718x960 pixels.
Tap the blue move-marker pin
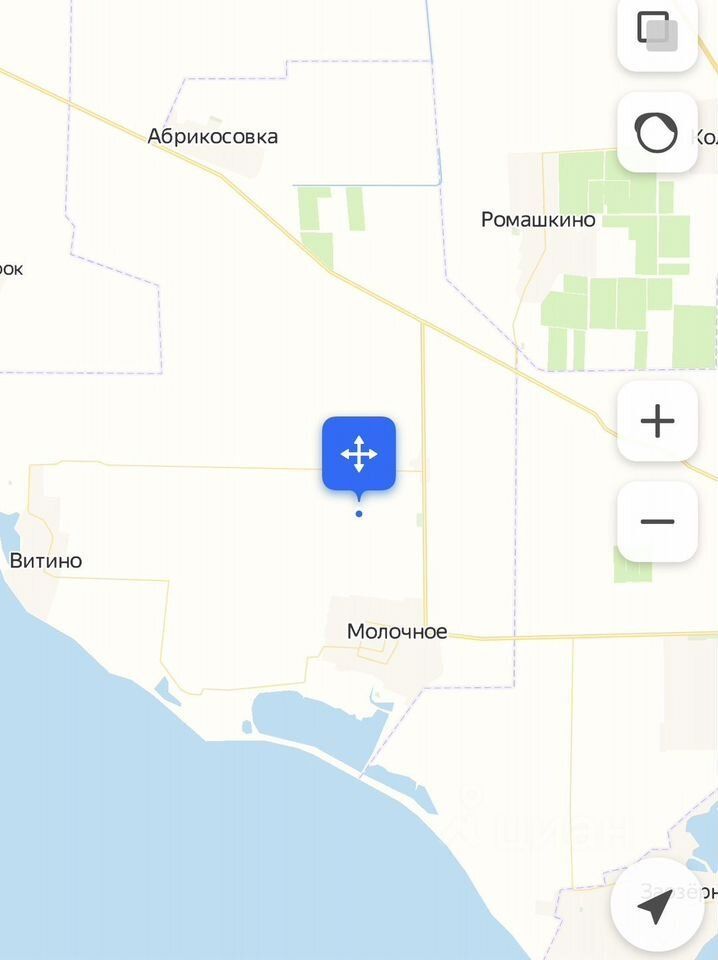click(x=359, y=455)
